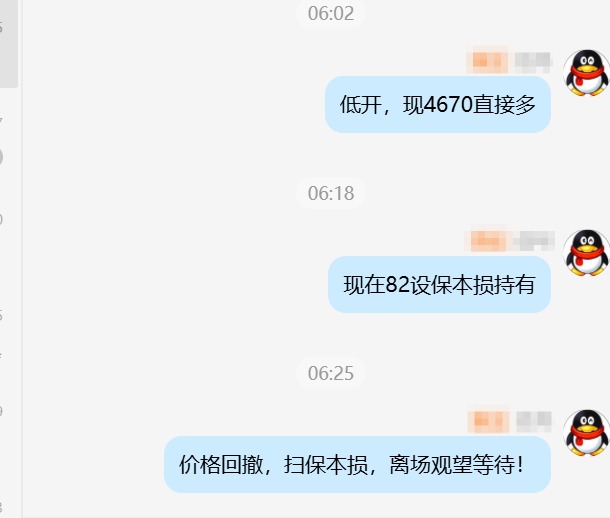
Task: Open sender's avatar beside the 低开，现4670直接多 message
Action: (587, 73)
